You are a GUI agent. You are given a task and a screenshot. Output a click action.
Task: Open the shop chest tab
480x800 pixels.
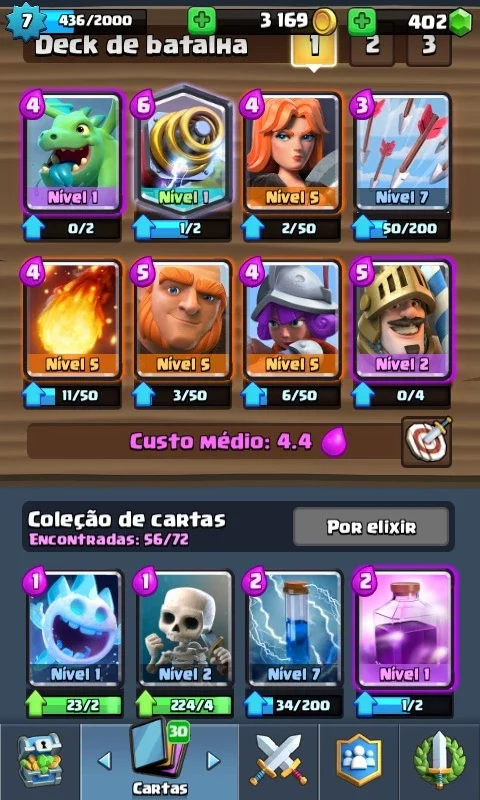click(40, 760)
